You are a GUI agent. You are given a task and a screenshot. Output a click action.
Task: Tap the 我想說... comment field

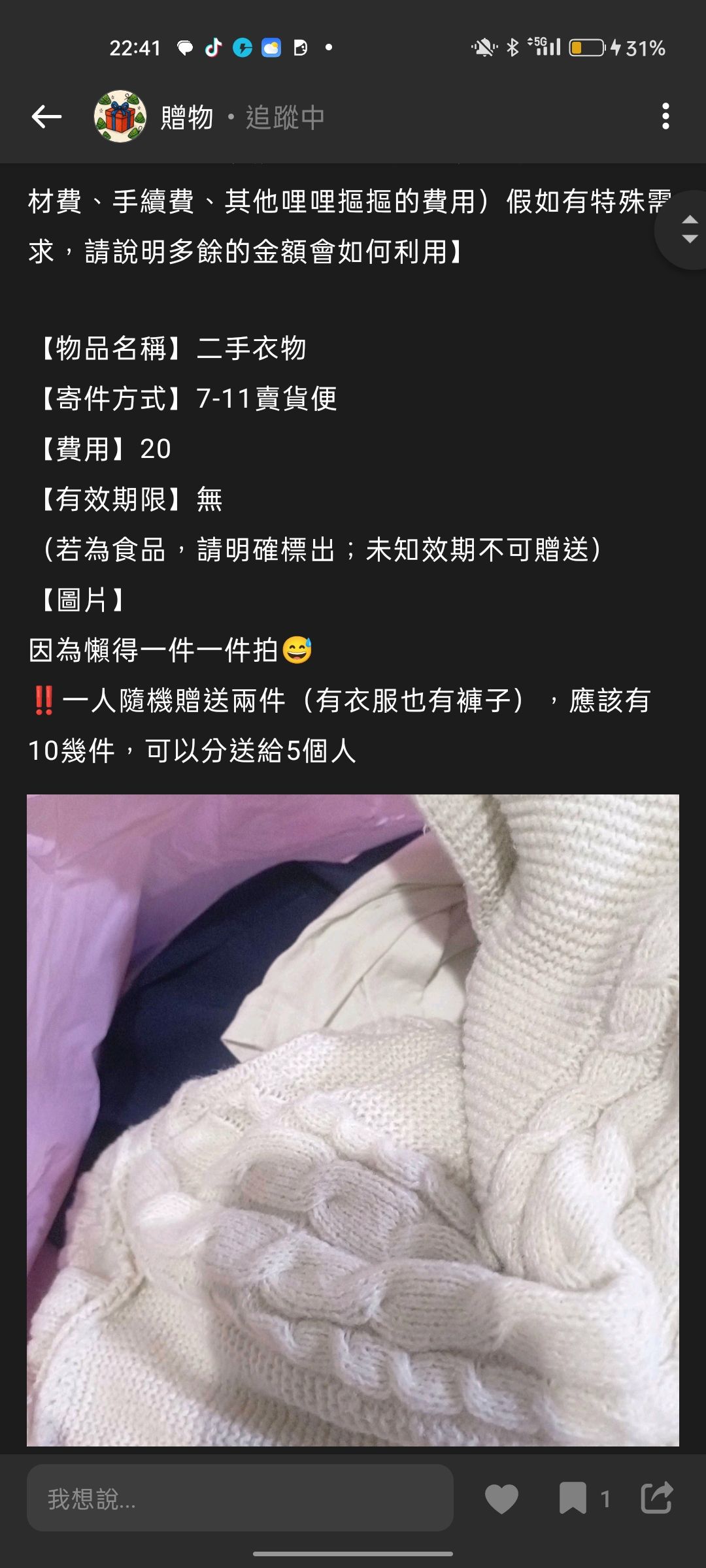pyautogui.click(x=240, y=1498)
